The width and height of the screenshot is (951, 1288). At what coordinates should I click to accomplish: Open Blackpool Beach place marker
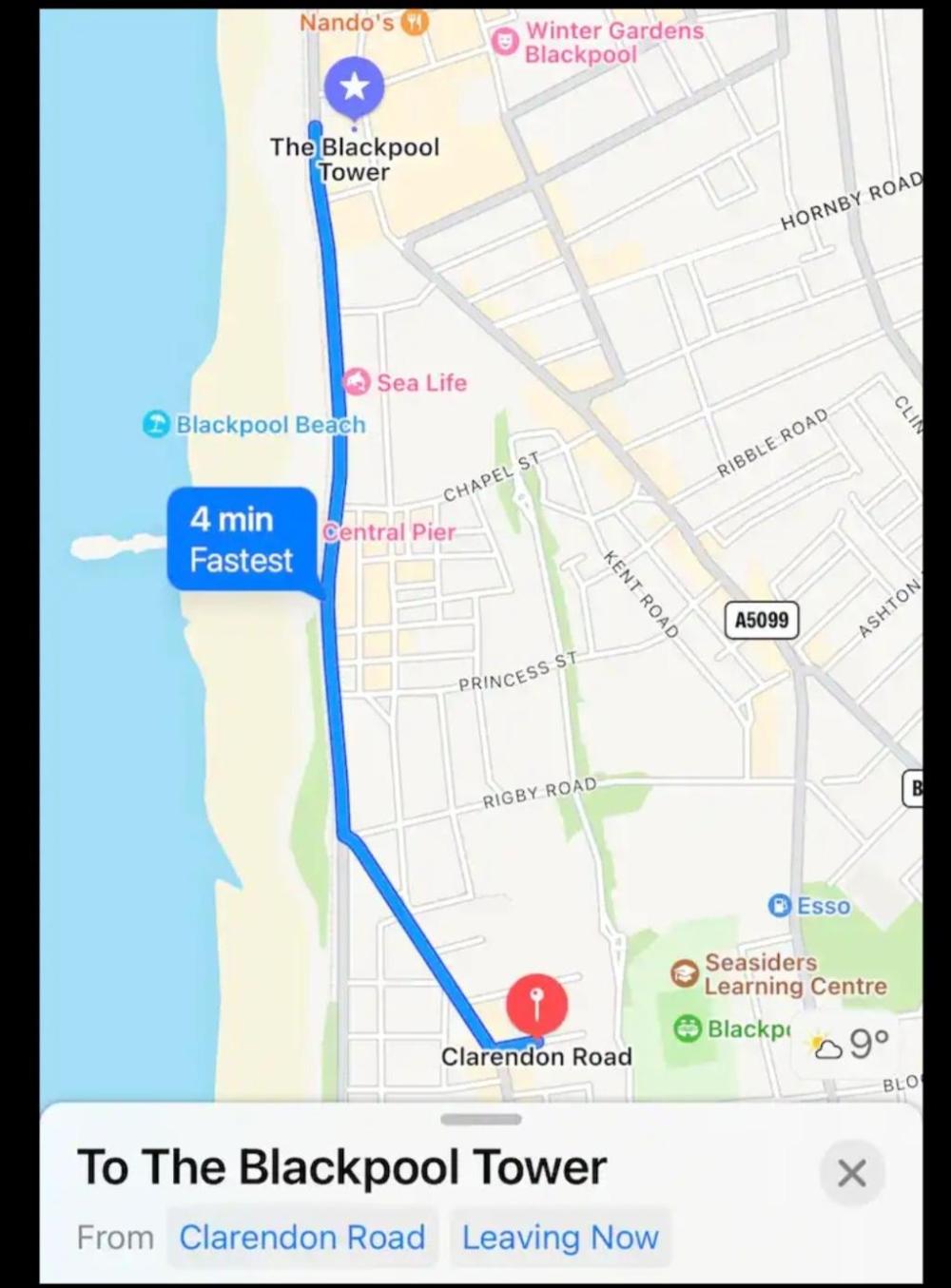(156, 424)
